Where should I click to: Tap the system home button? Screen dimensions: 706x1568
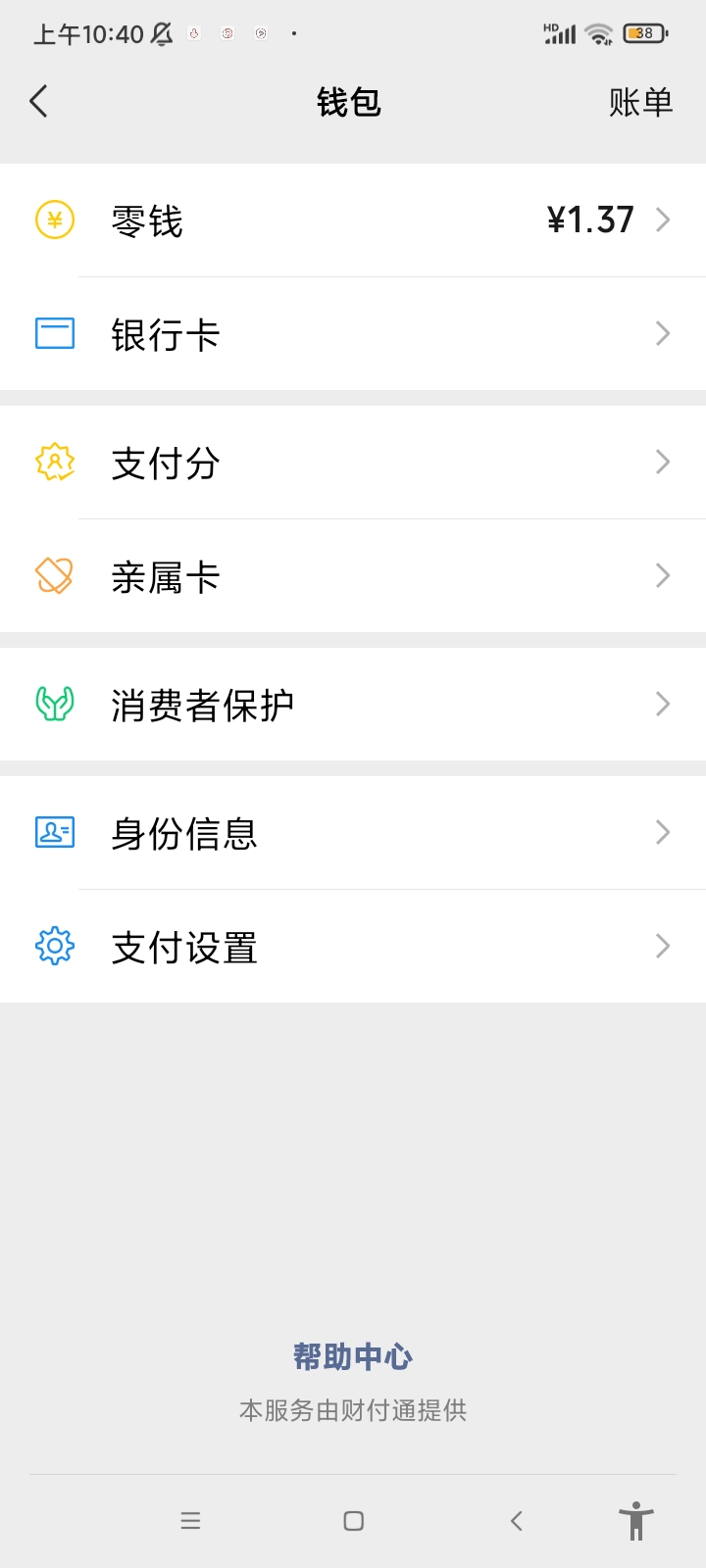coord(354,1521)
